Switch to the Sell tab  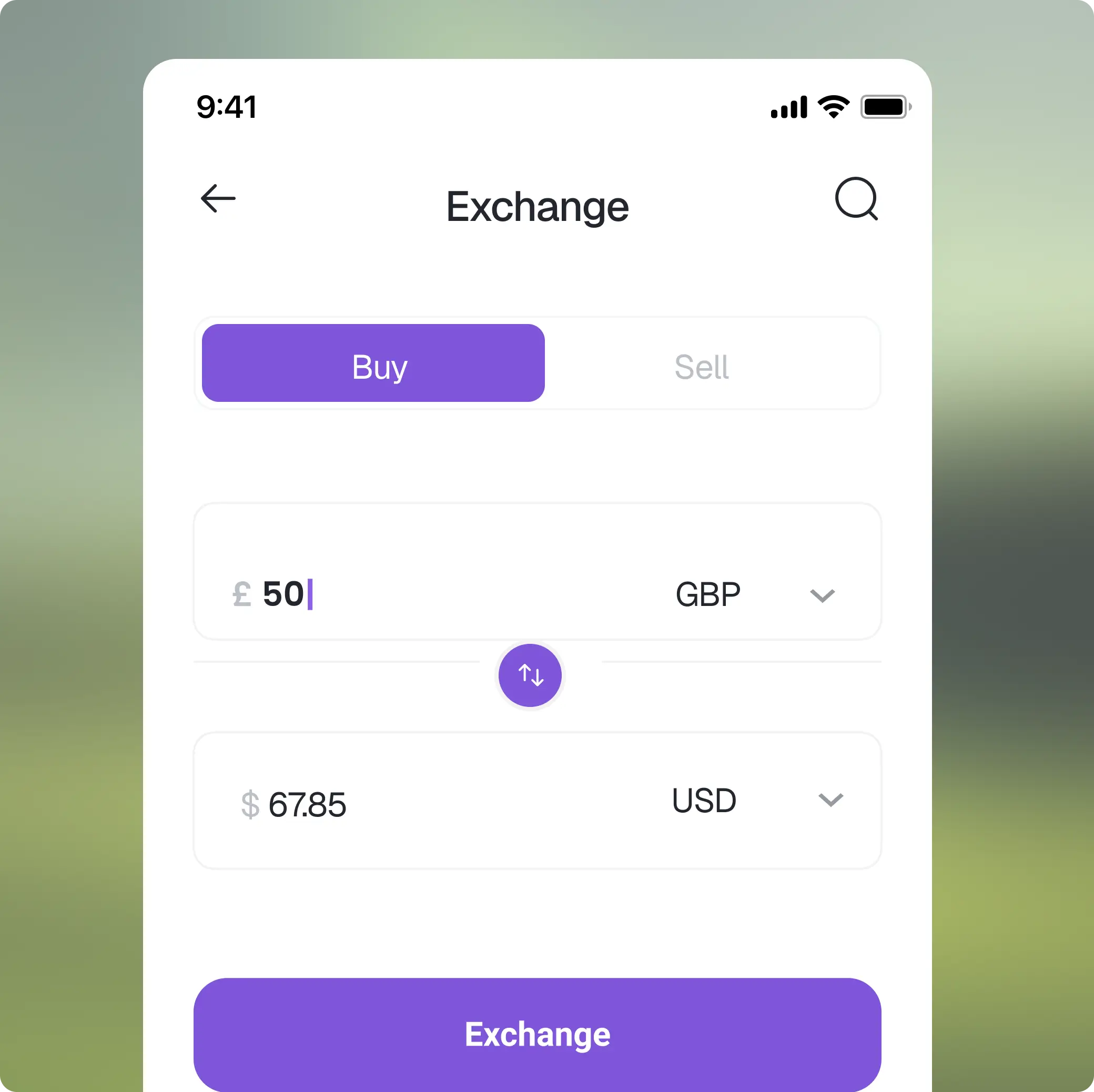[x=701, y=367]
